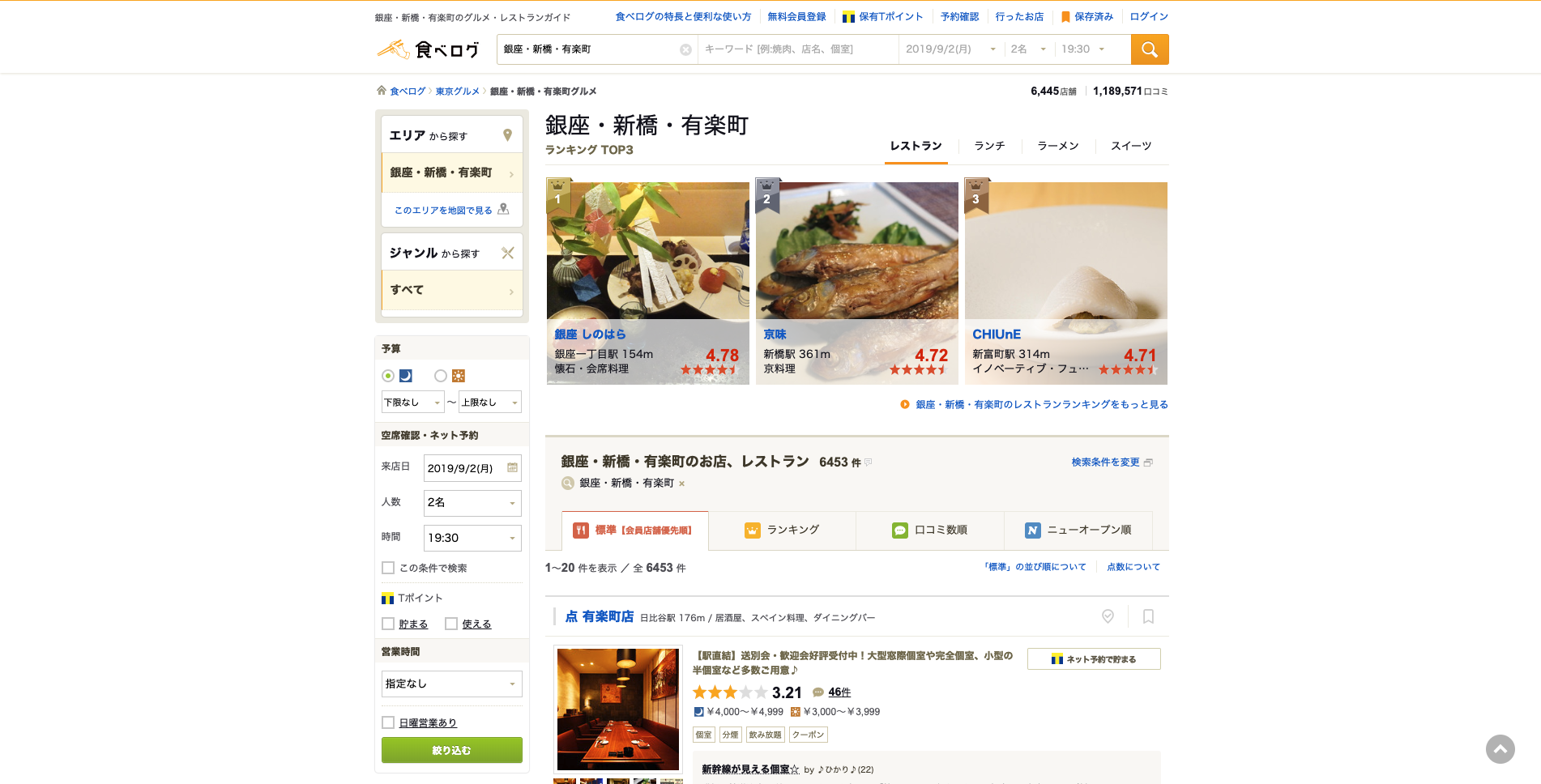Select the lunch budget radio button

[441, 376]
